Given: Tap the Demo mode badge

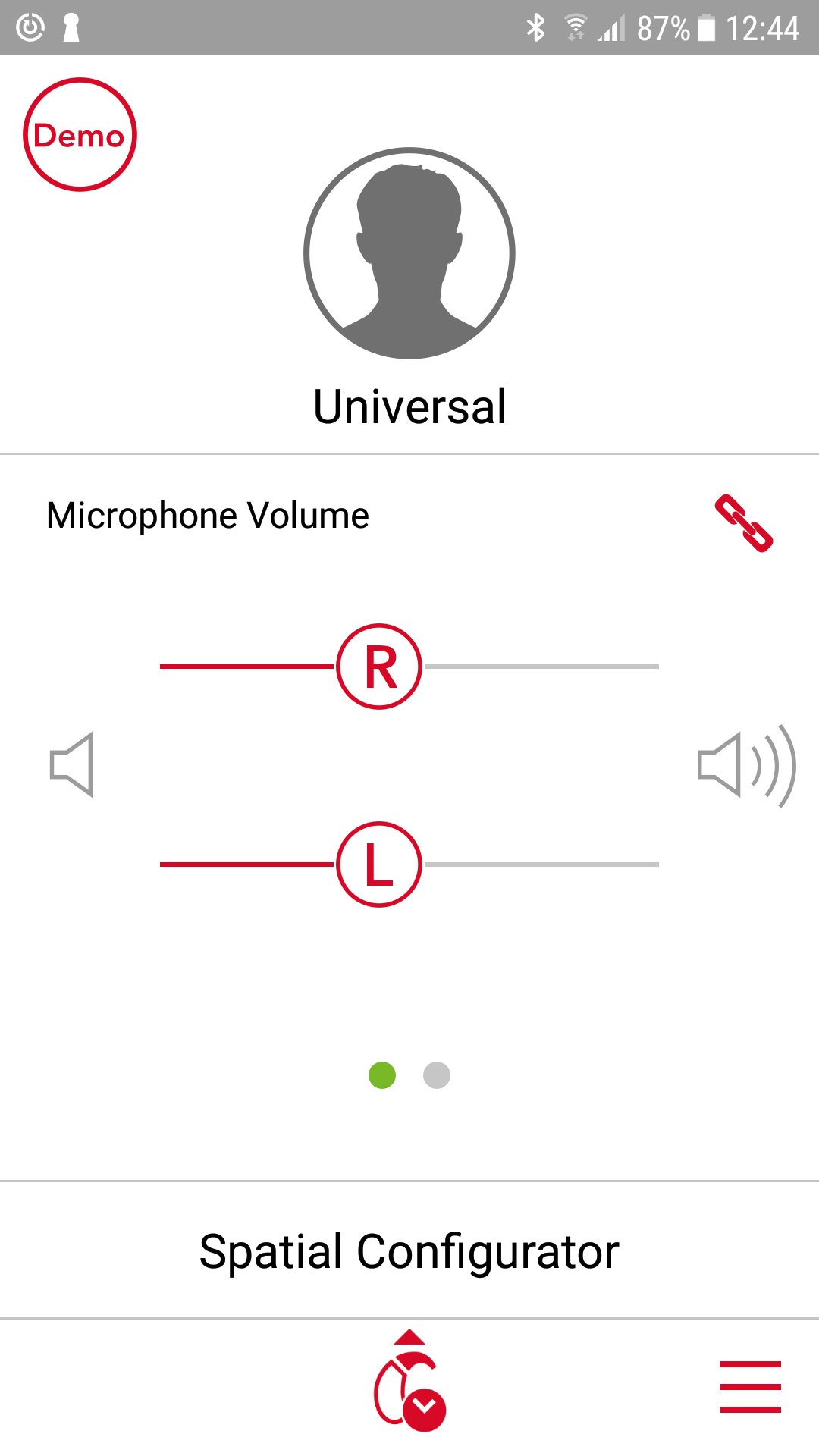Looking at the screenshot, I should point(80,135).
